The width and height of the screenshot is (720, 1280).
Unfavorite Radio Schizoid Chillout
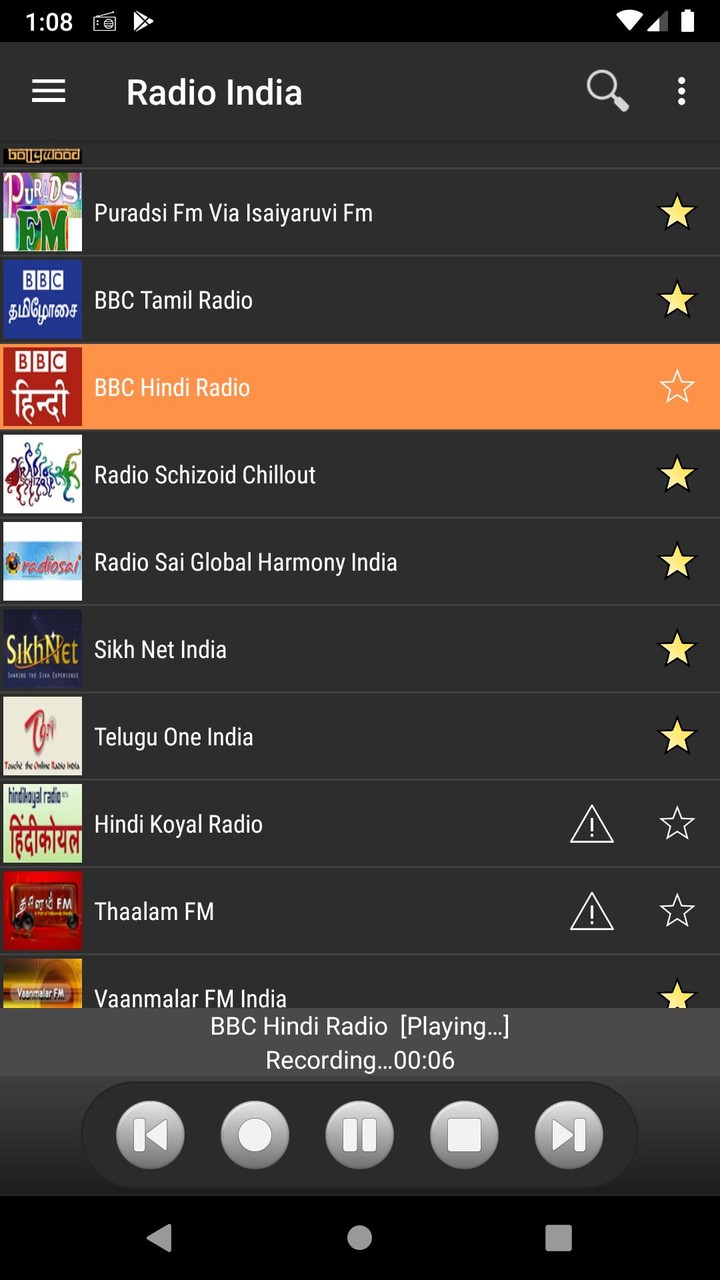(677, 474)
